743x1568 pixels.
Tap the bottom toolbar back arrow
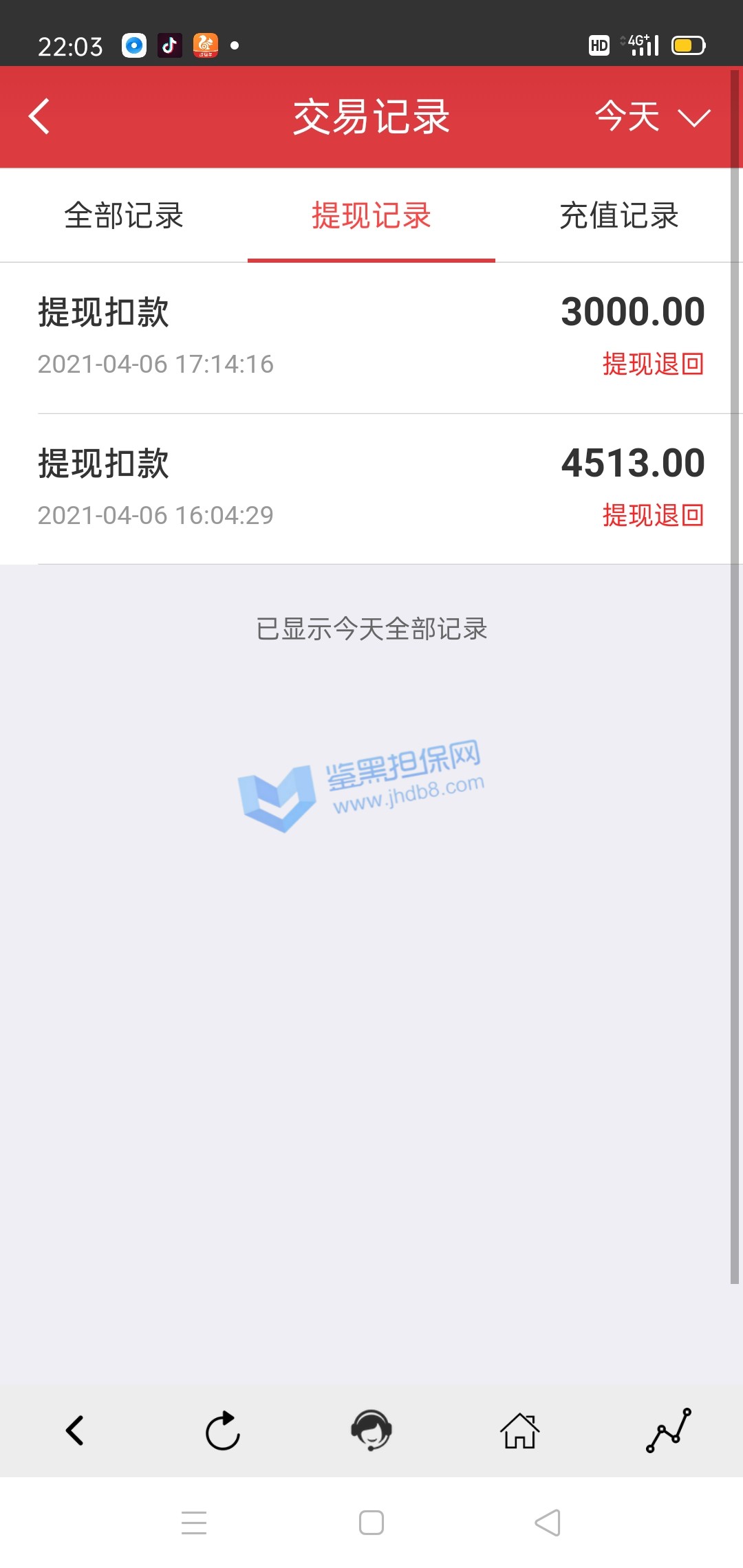tap(74, 1430)
